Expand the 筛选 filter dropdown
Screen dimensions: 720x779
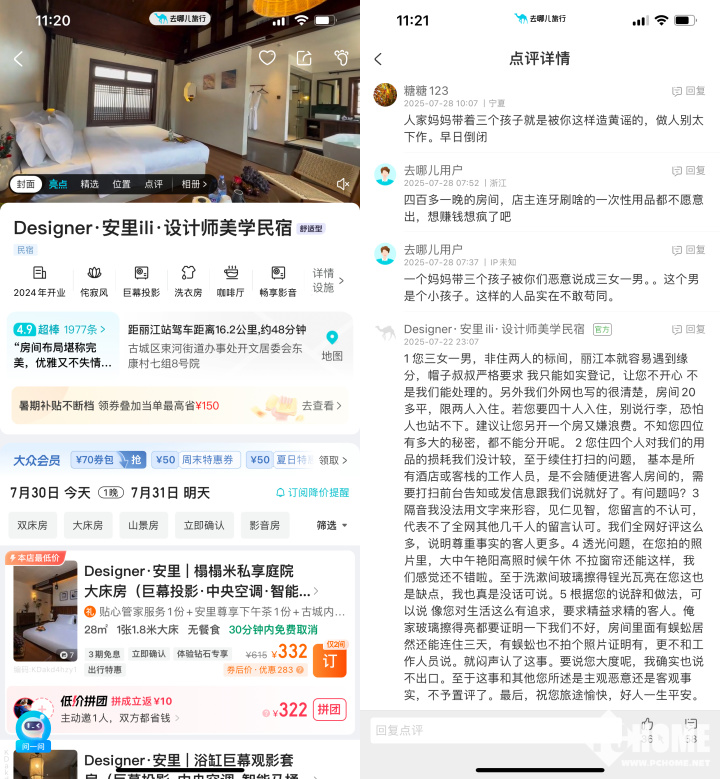[331, 524]
